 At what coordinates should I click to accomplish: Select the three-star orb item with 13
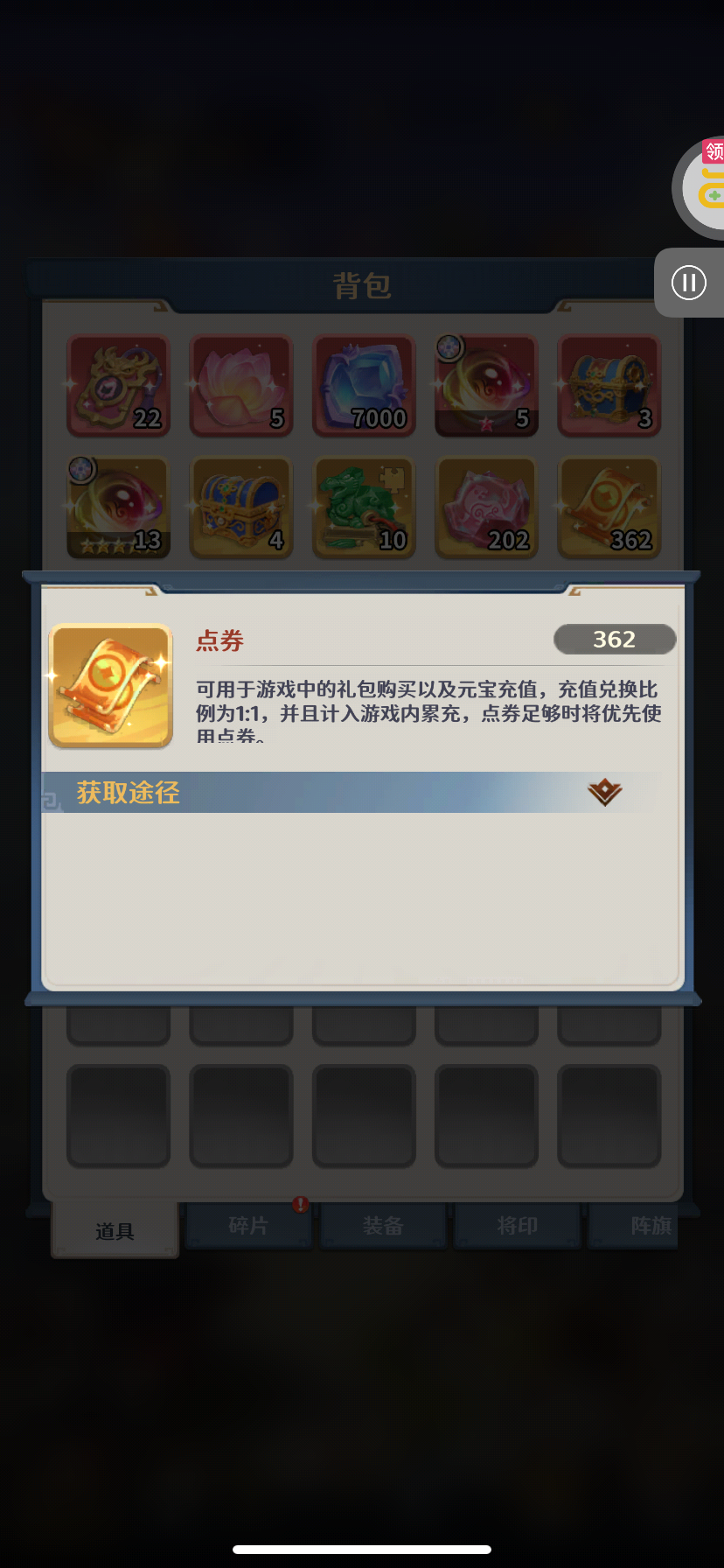click(119, 508)
